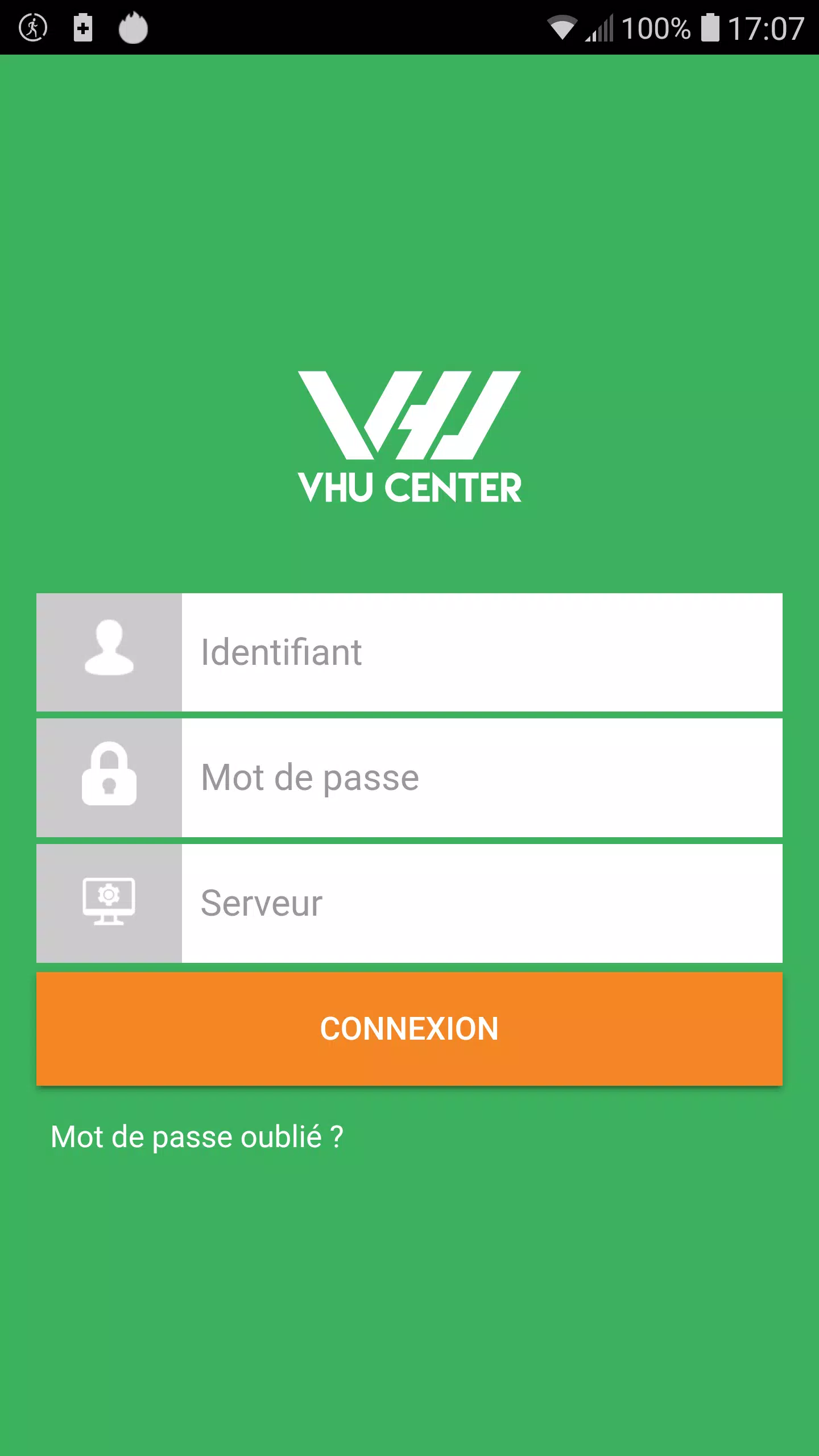The image size is (819, 1456).
Task: Click the cellular signal icon
Action: coord(600,28)
